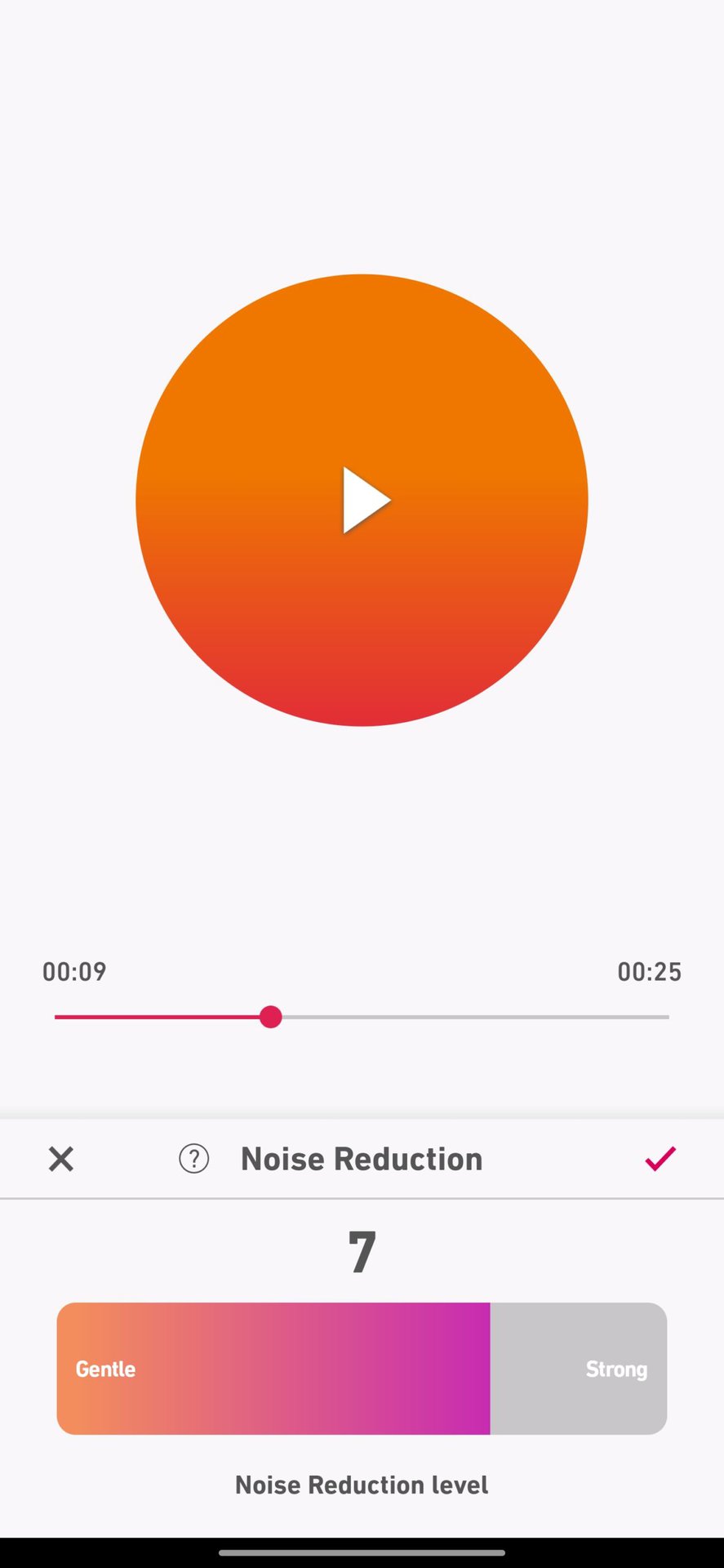This screenshot has width=724, height=1568.
Task: Open the Noise Reduction help icon
Action: [x=194, y=1158]
